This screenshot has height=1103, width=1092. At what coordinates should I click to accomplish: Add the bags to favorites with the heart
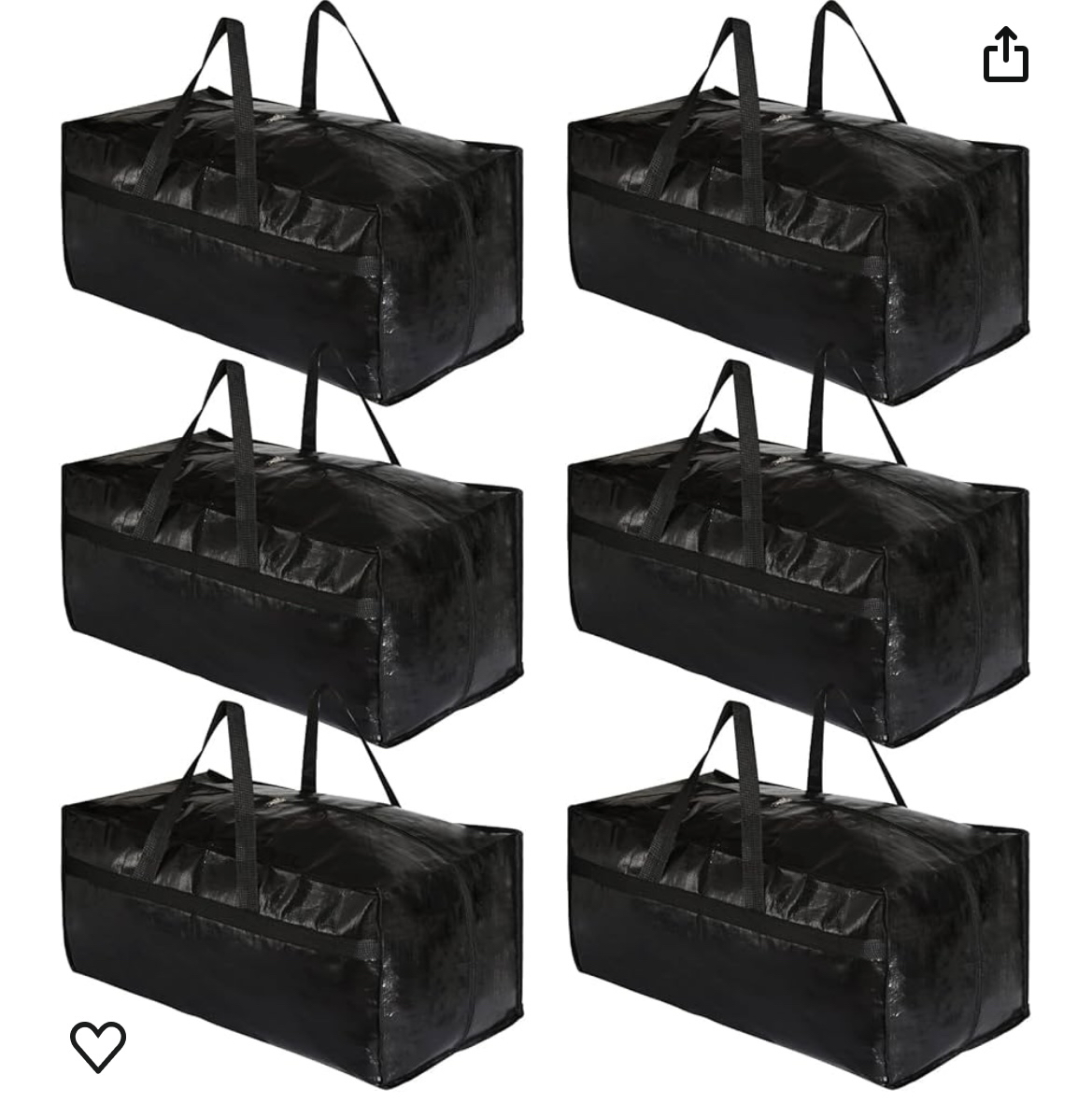[98, 1044]
